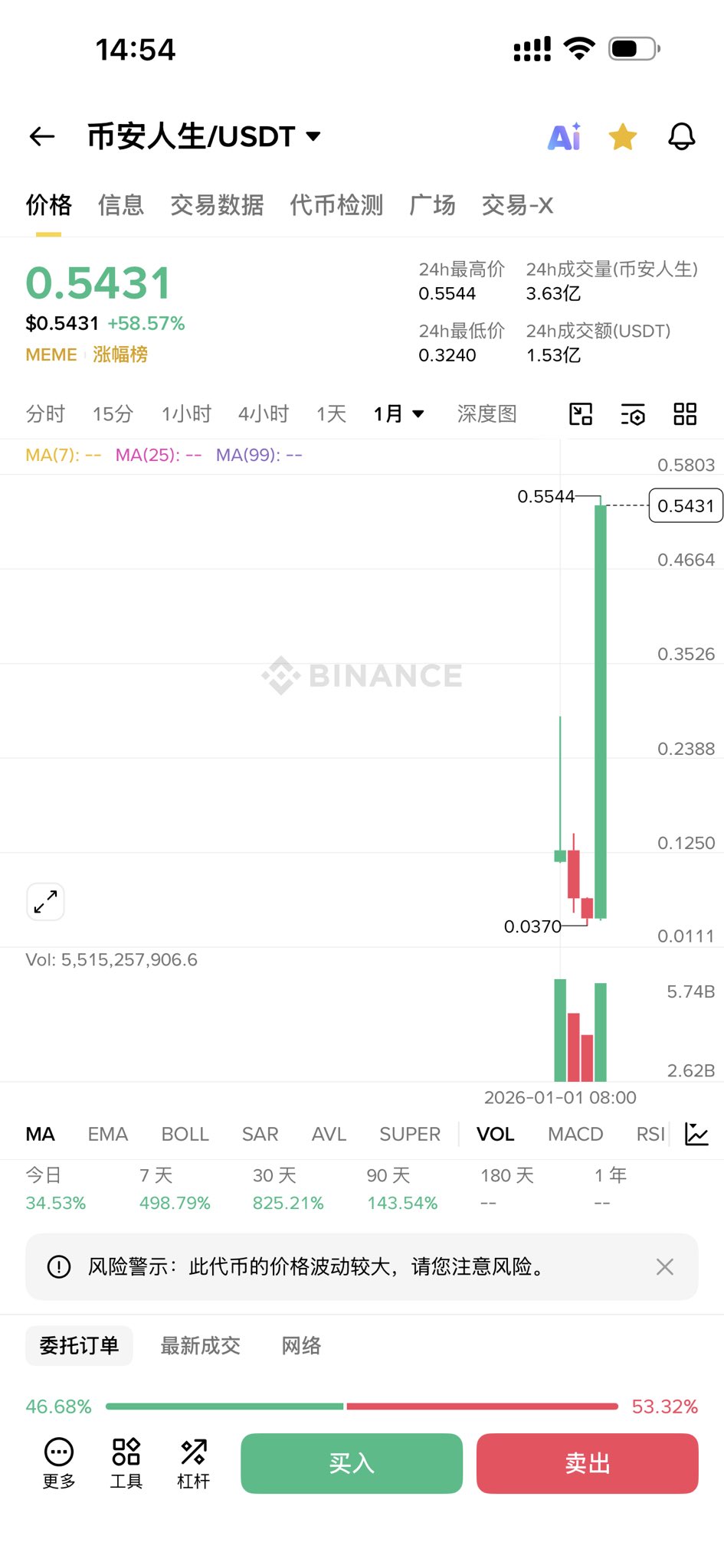
Task: Select the 4小时 chart interval
Action: 263,414
